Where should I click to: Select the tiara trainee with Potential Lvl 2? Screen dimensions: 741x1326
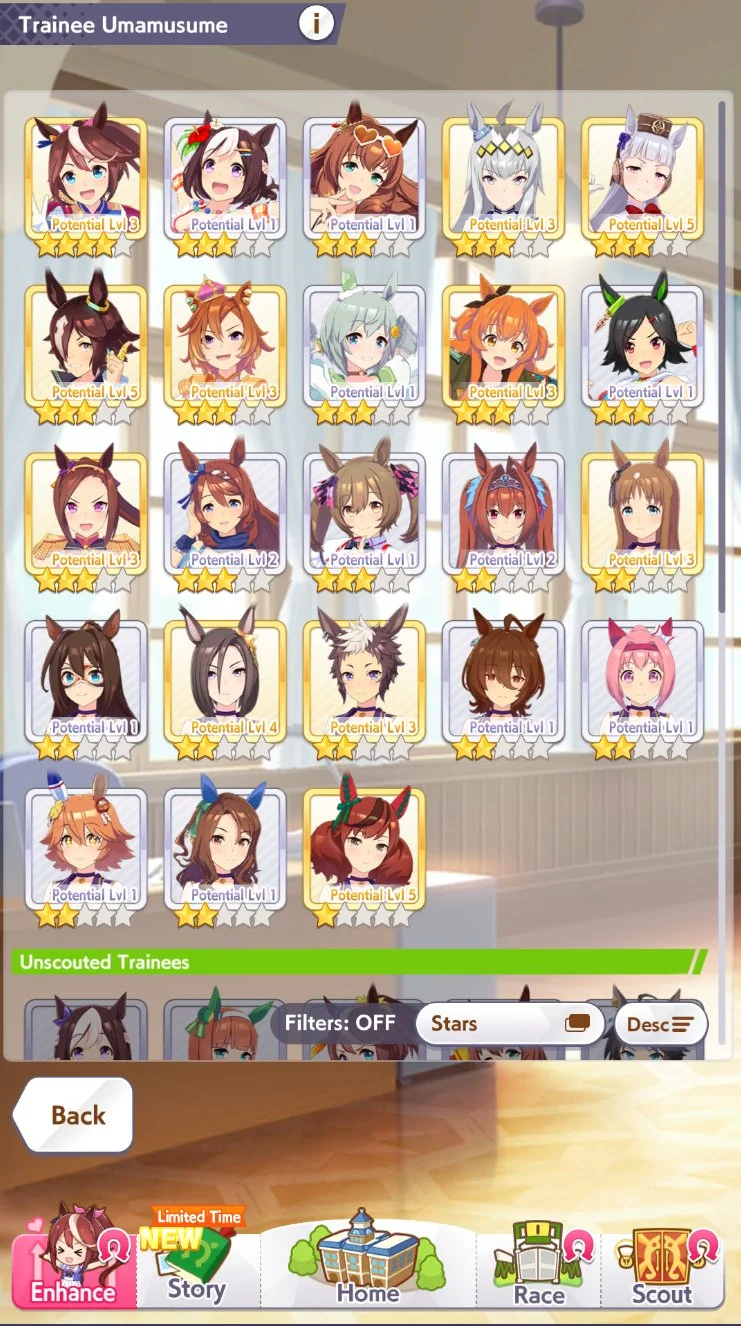point(504,514)
